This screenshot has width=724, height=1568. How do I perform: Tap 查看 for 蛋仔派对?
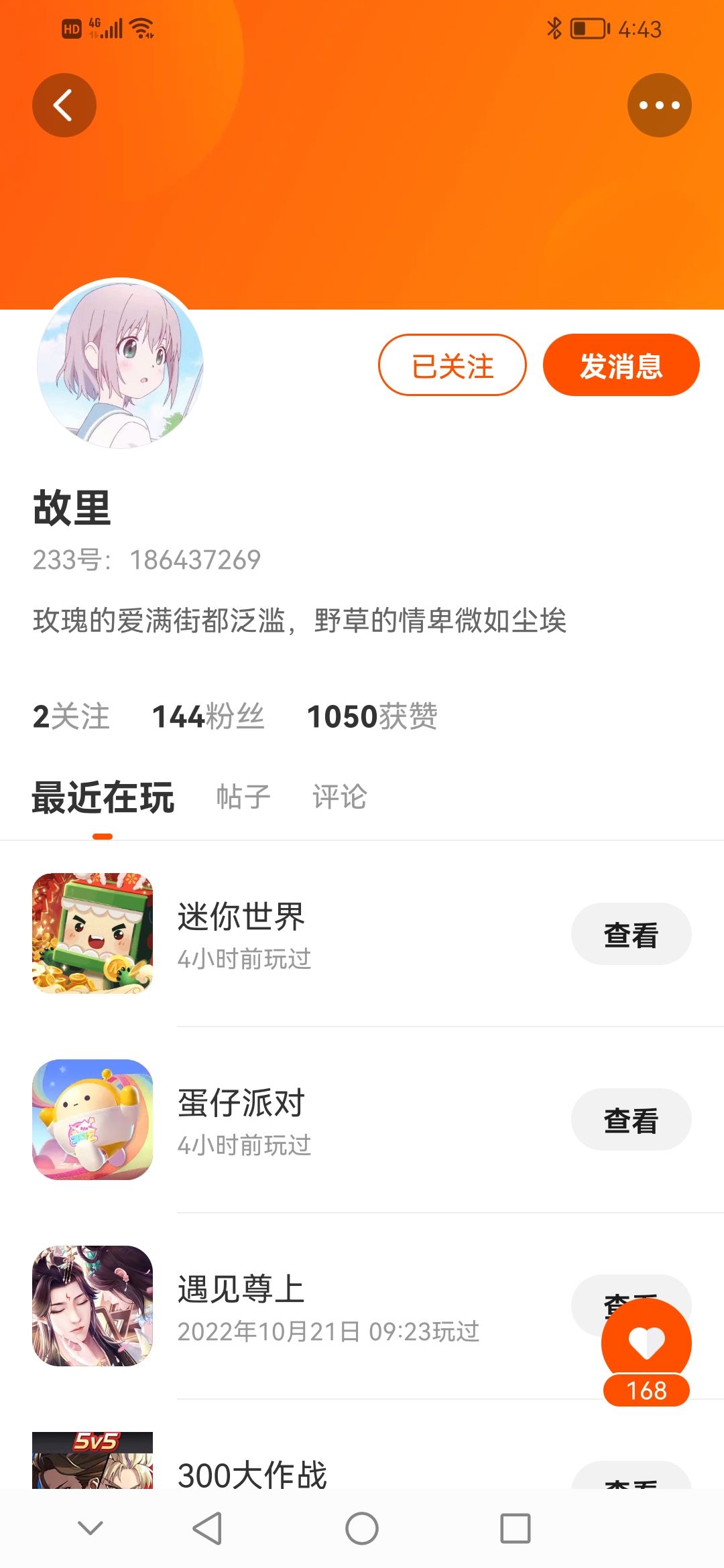coord(631,1120)
